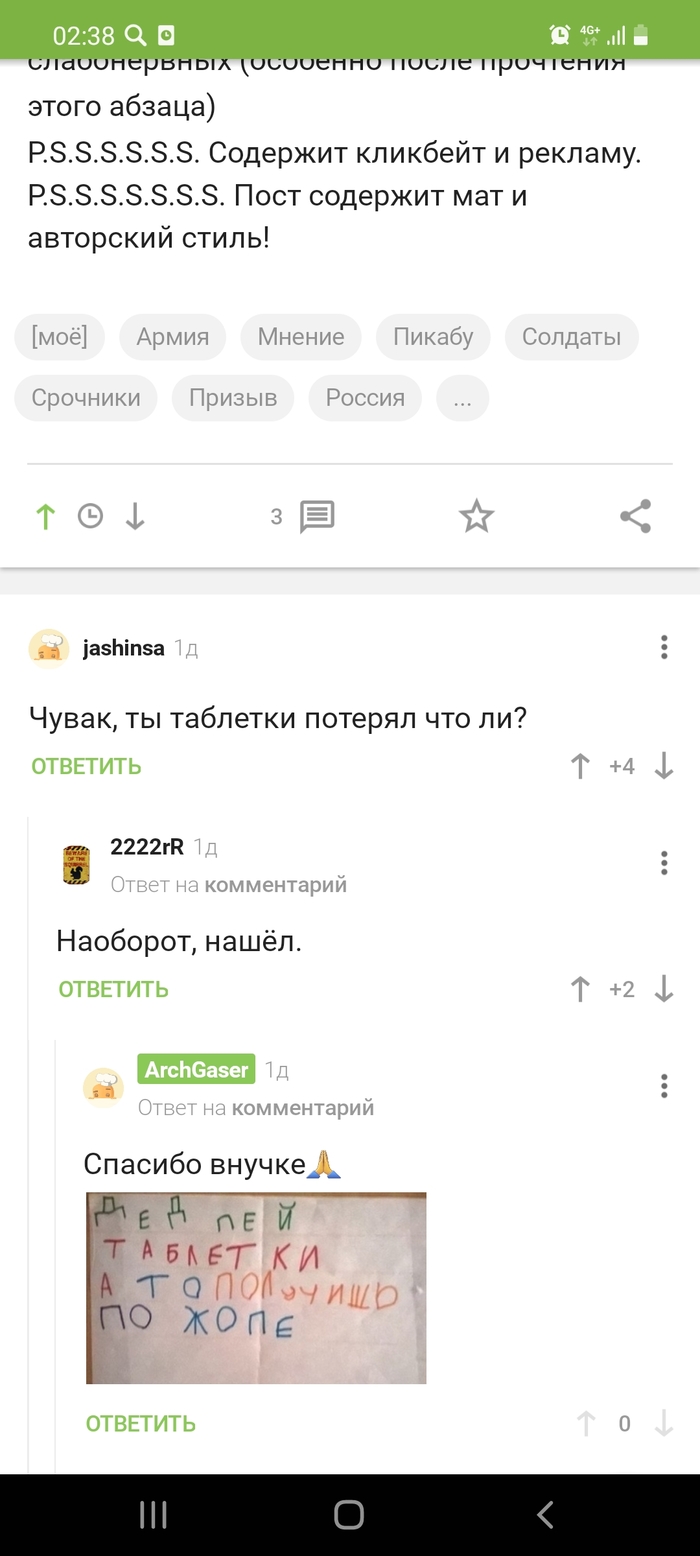Downvote 2222rR's comment
Viewport: 700px width, 1556px height.
pos(663,990)
